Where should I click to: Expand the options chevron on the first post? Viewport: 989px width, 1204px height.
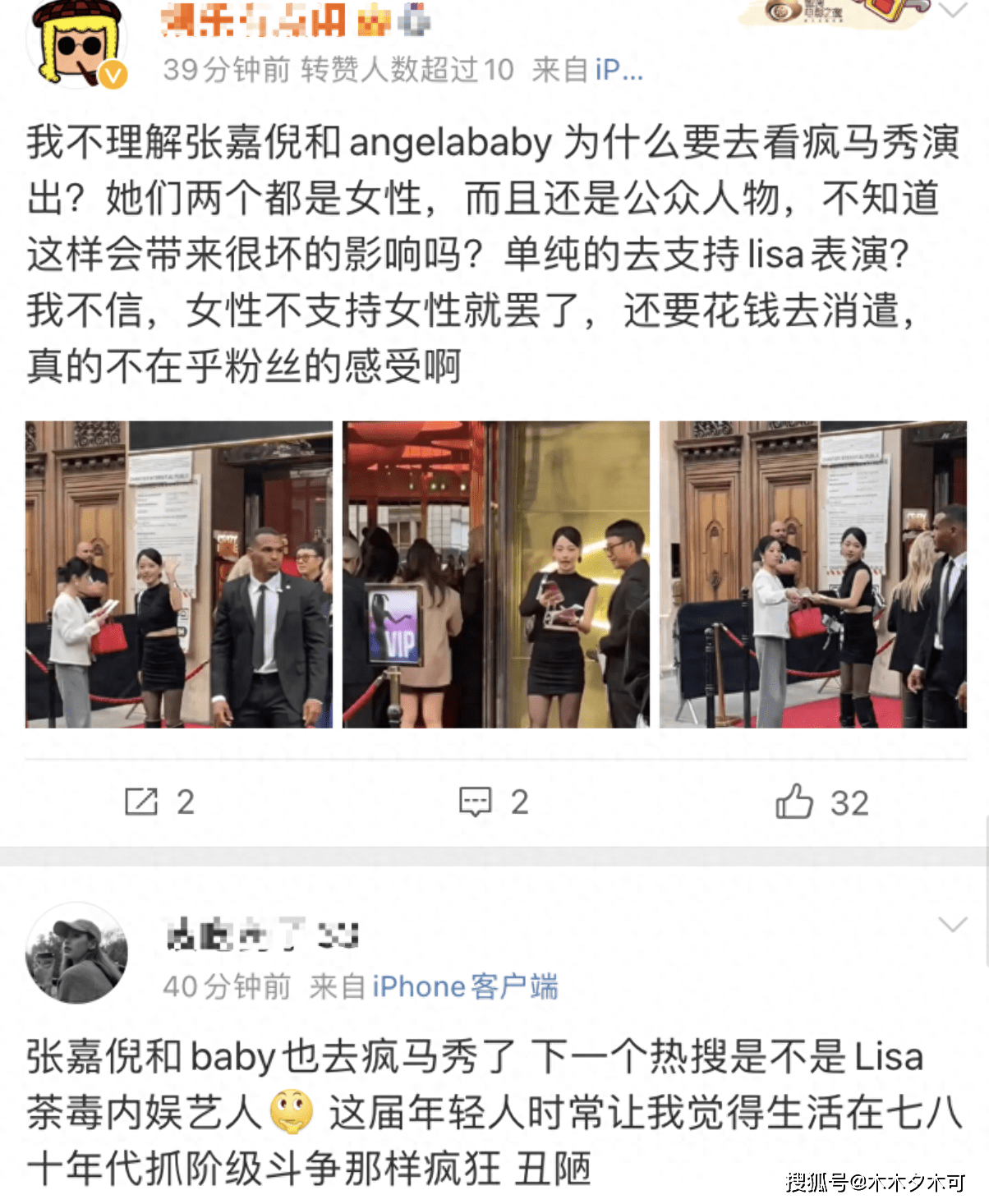(953, 11)
